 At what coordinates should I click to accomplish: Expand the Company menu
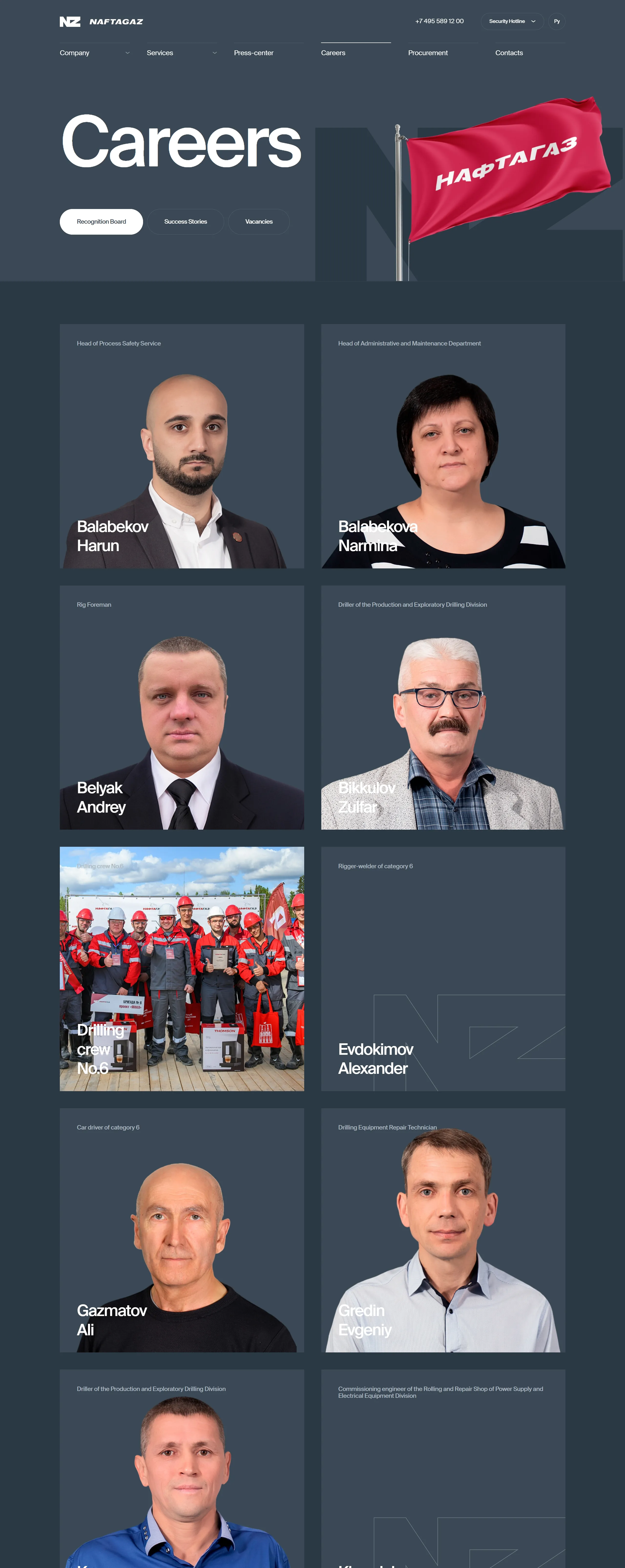tap(94, 53)
